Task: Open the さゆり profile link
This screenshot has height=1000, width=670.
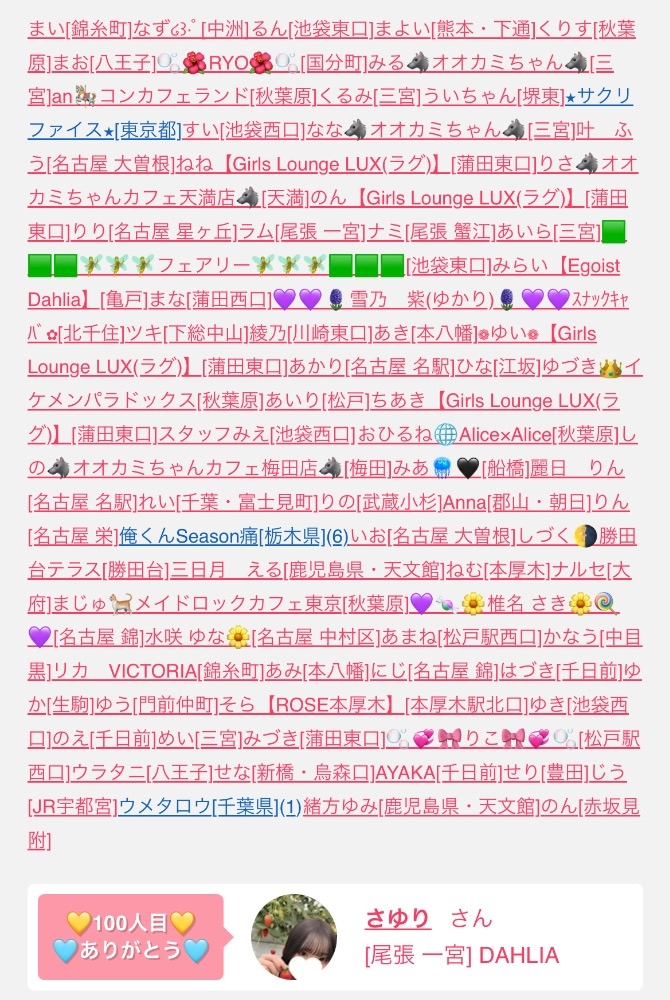Action: (397, 919)
